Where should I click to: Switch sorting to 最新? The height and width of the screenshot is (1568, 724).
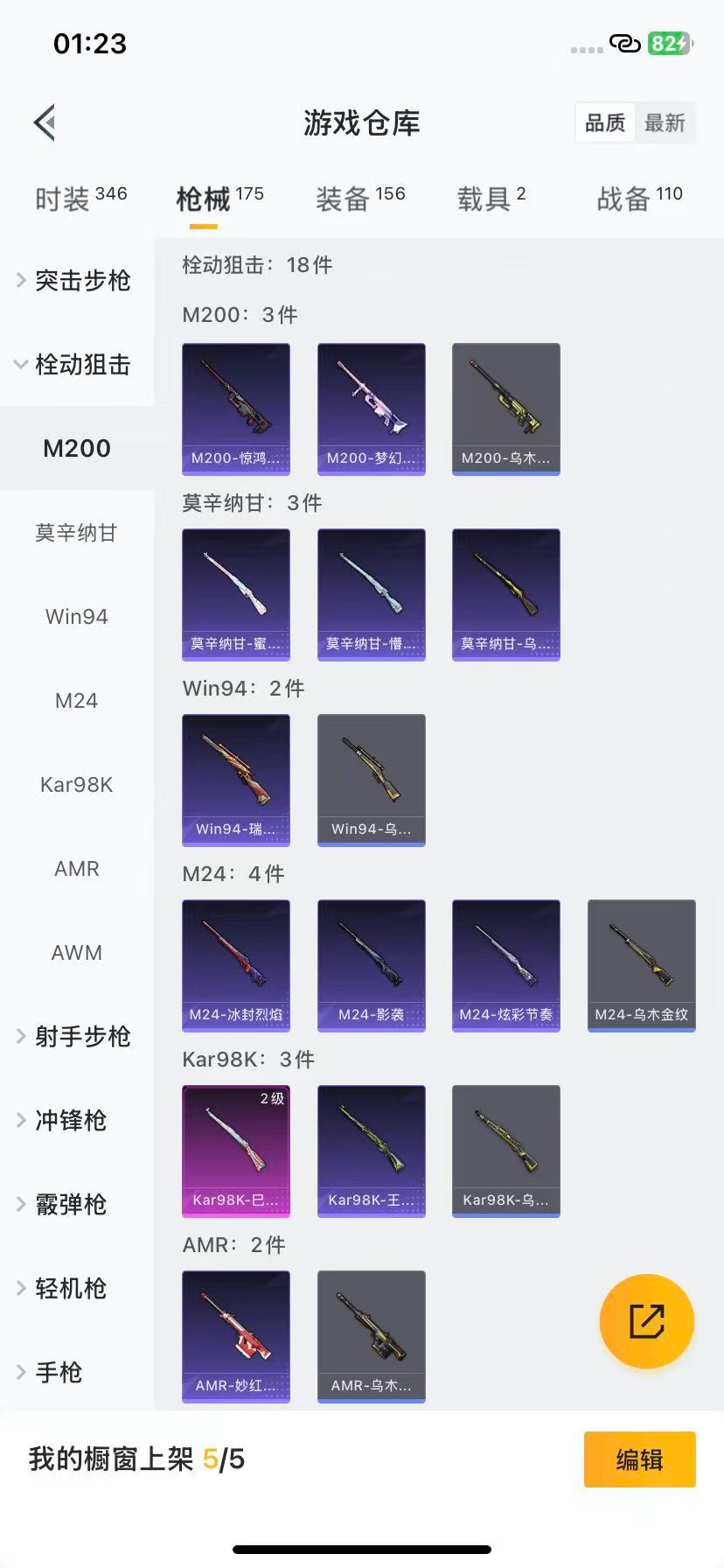click(x=665, y=123)
